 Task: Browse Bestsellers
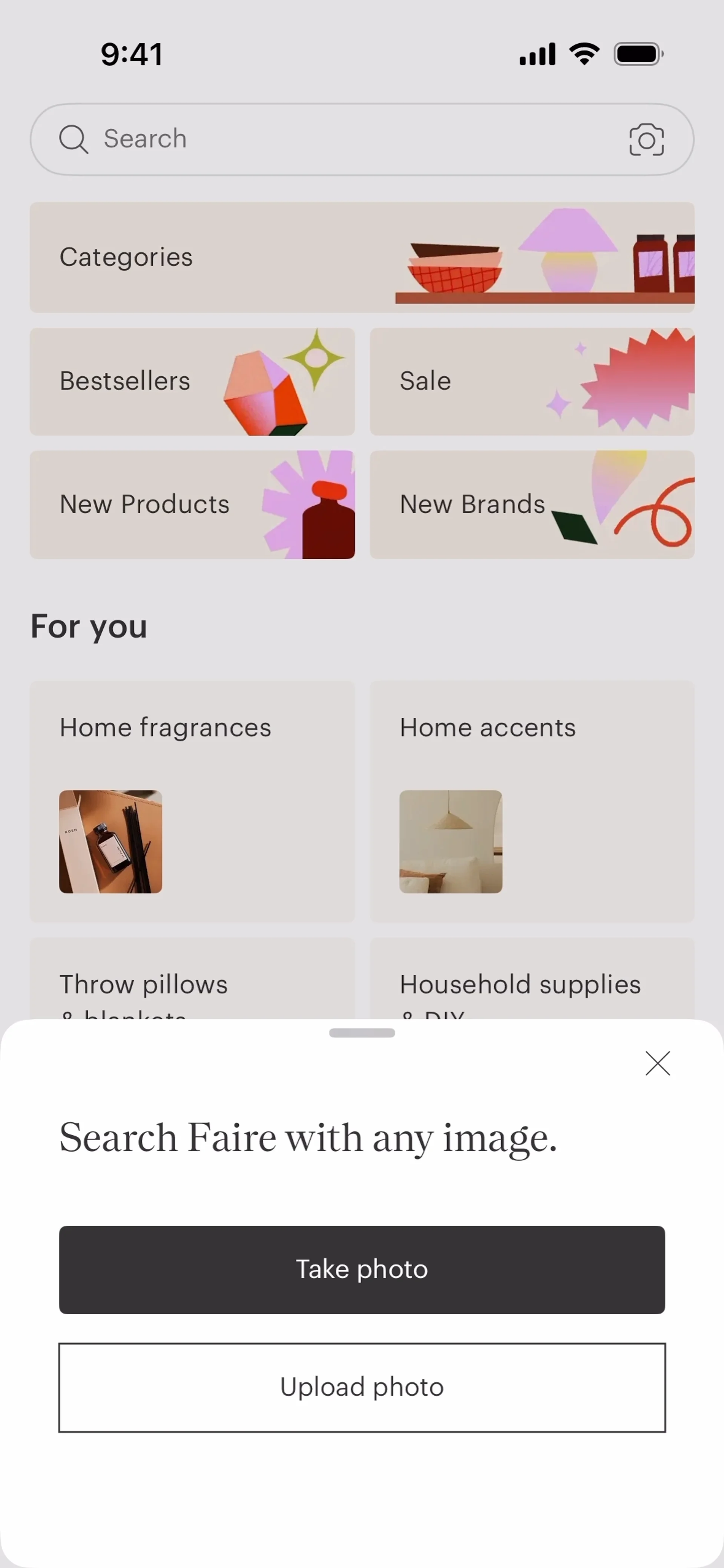(192, 382)
